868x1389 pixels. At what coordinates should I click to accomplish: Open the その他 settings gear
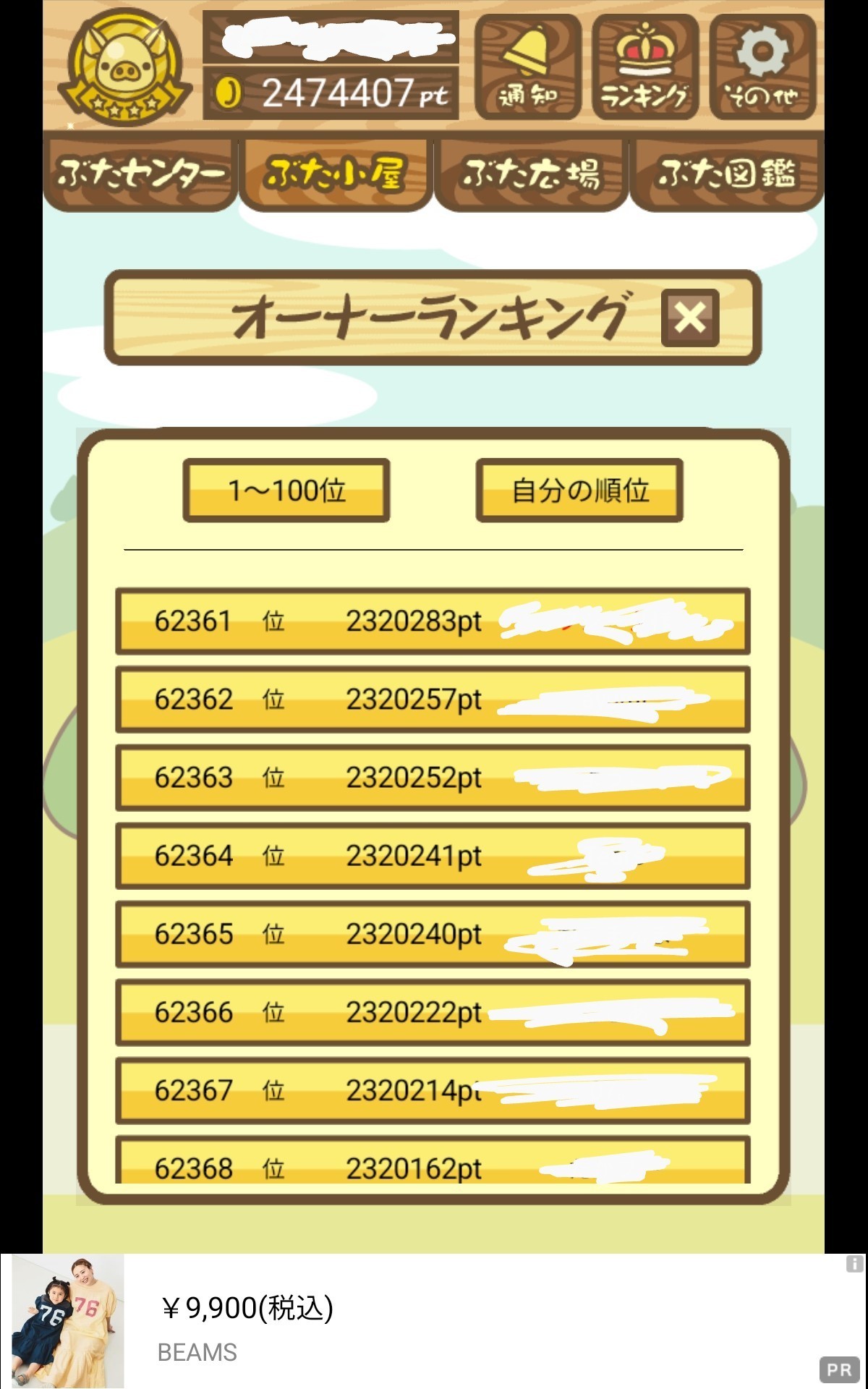point(763,67)
